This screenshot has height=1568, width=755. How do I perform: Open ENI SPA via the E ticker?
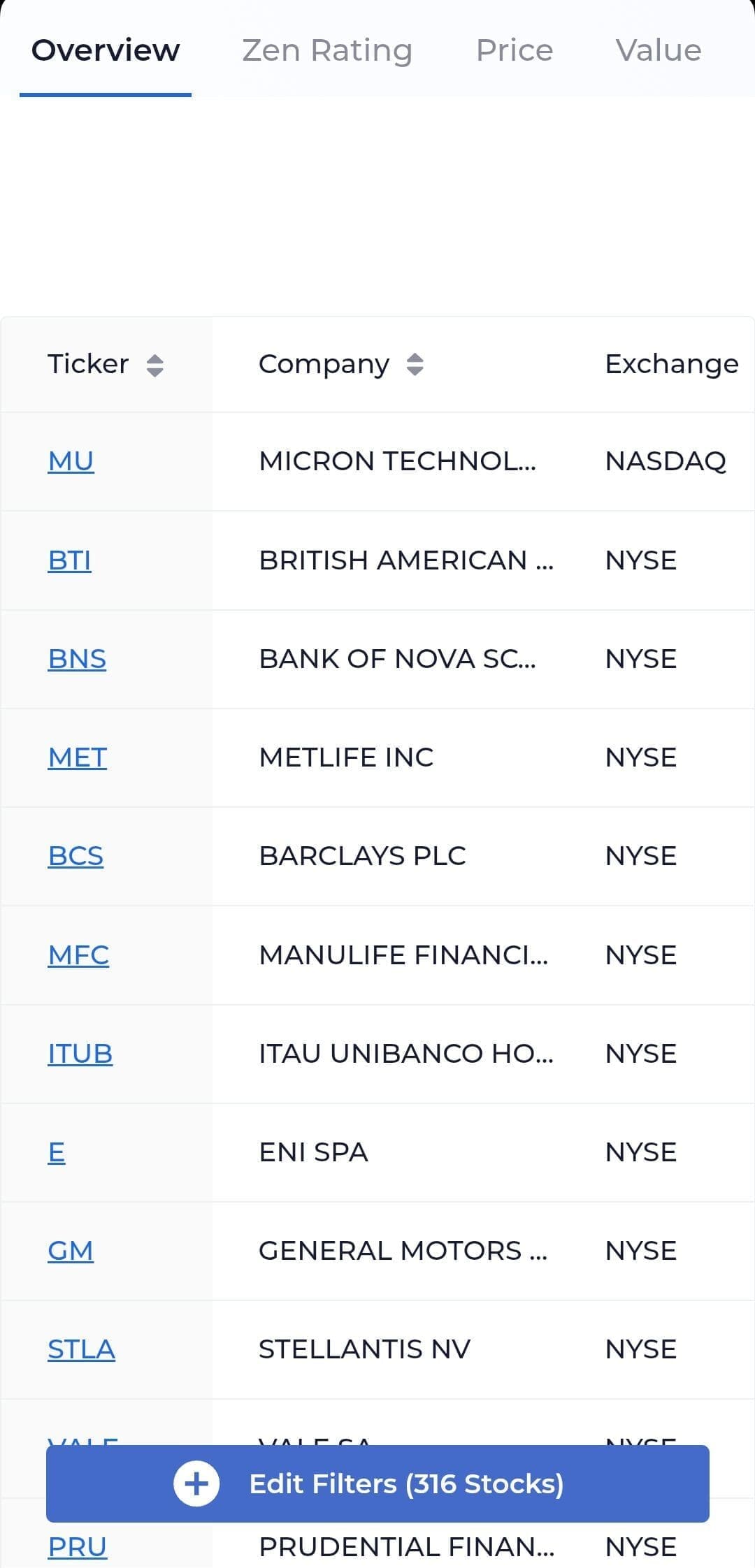coord(56,1152)
